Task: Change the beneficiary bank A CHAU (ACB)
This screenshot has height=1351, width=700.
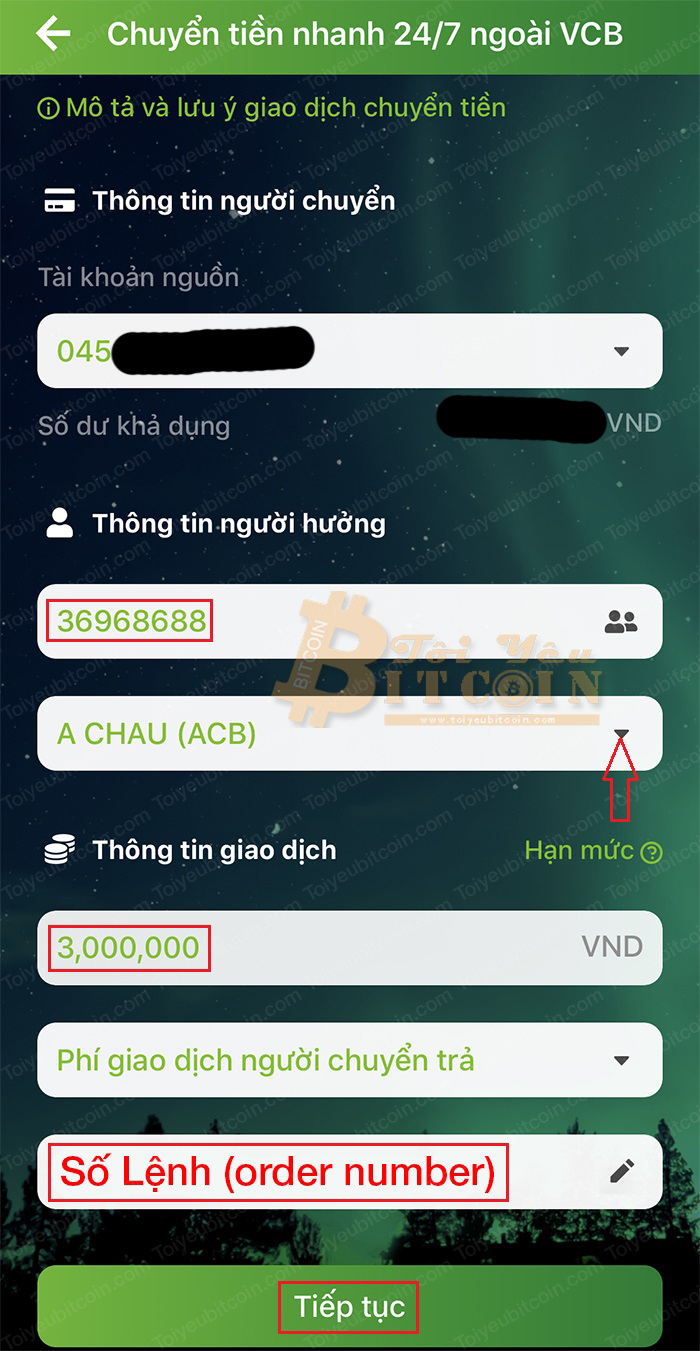Action: click(x=349, y=734)
